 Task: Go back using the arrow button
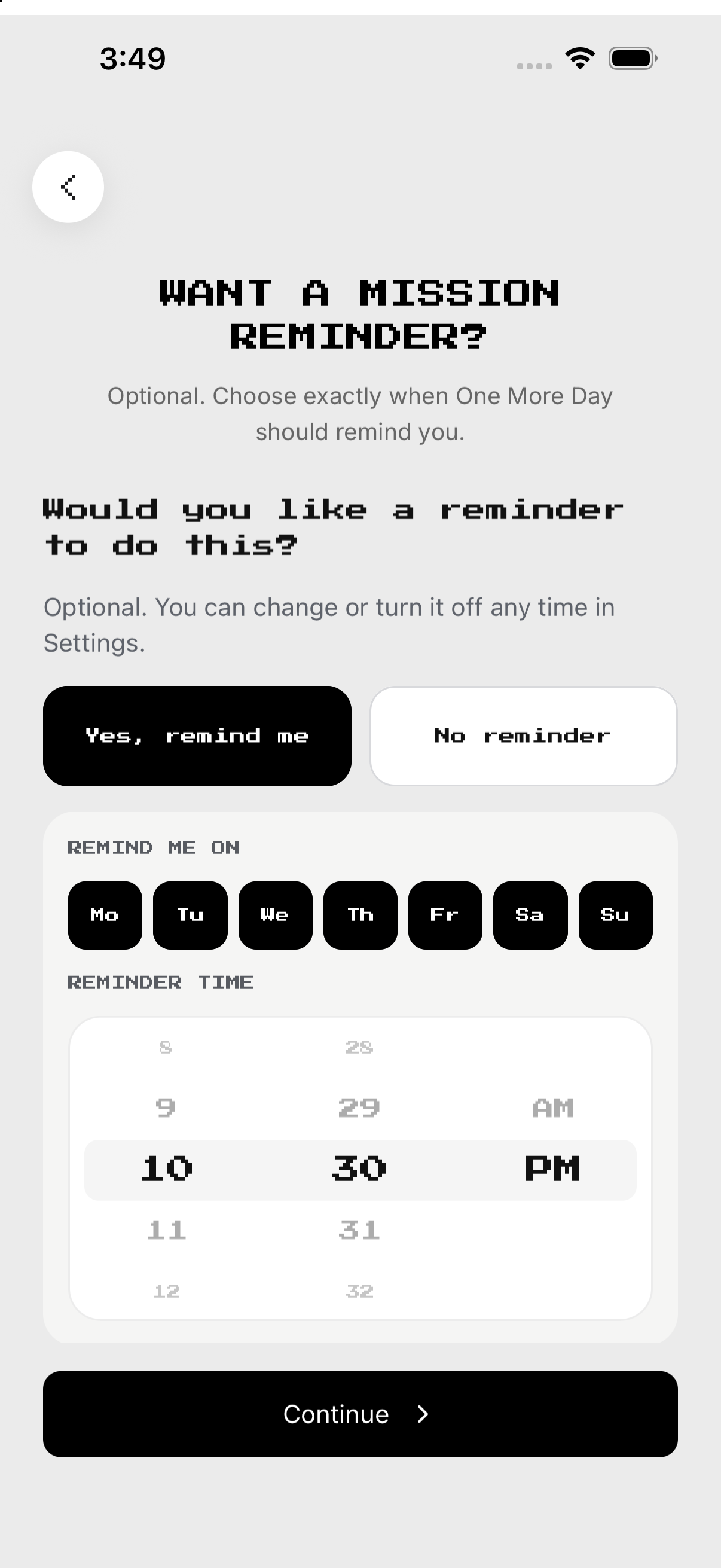[68, 187]
